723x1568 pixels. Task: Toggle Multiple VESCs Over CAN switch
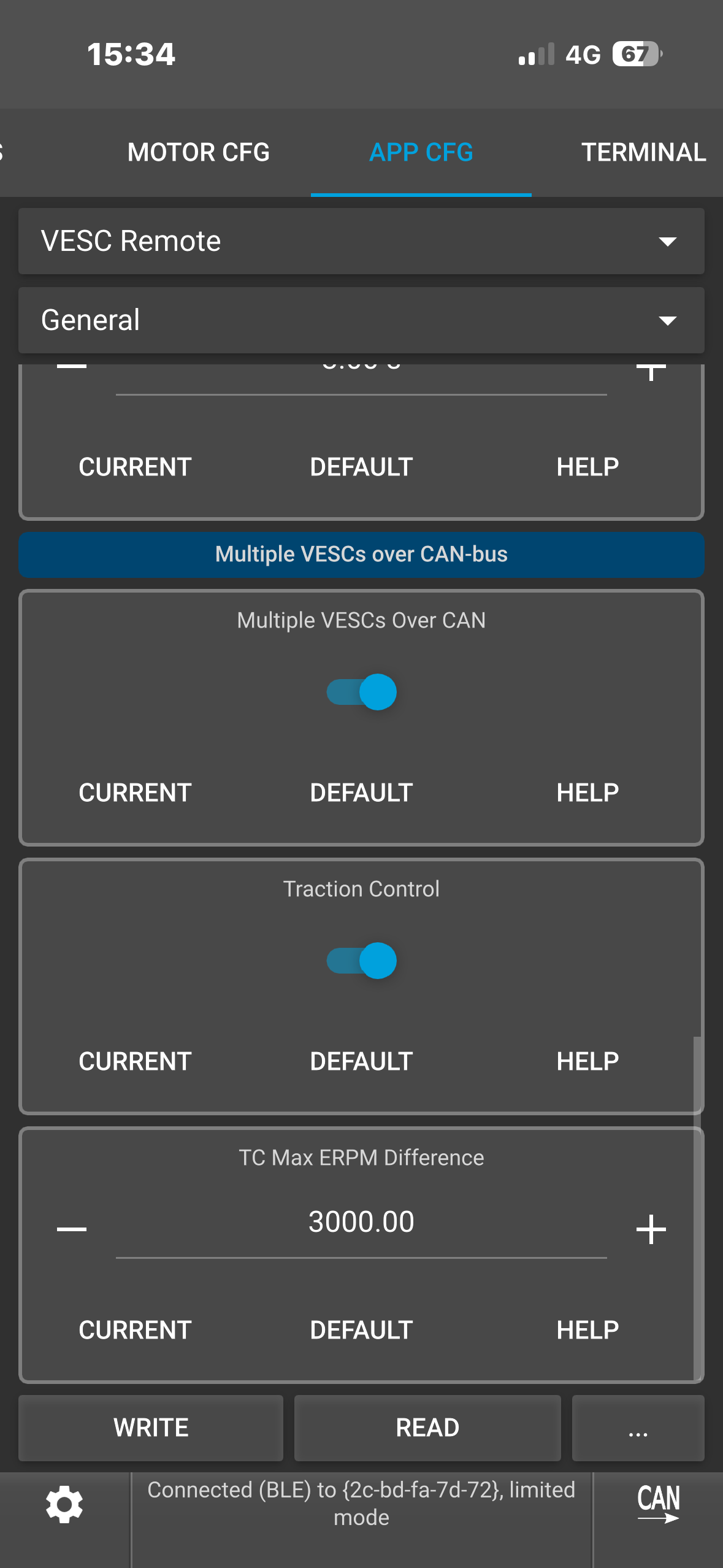[362, 692]
